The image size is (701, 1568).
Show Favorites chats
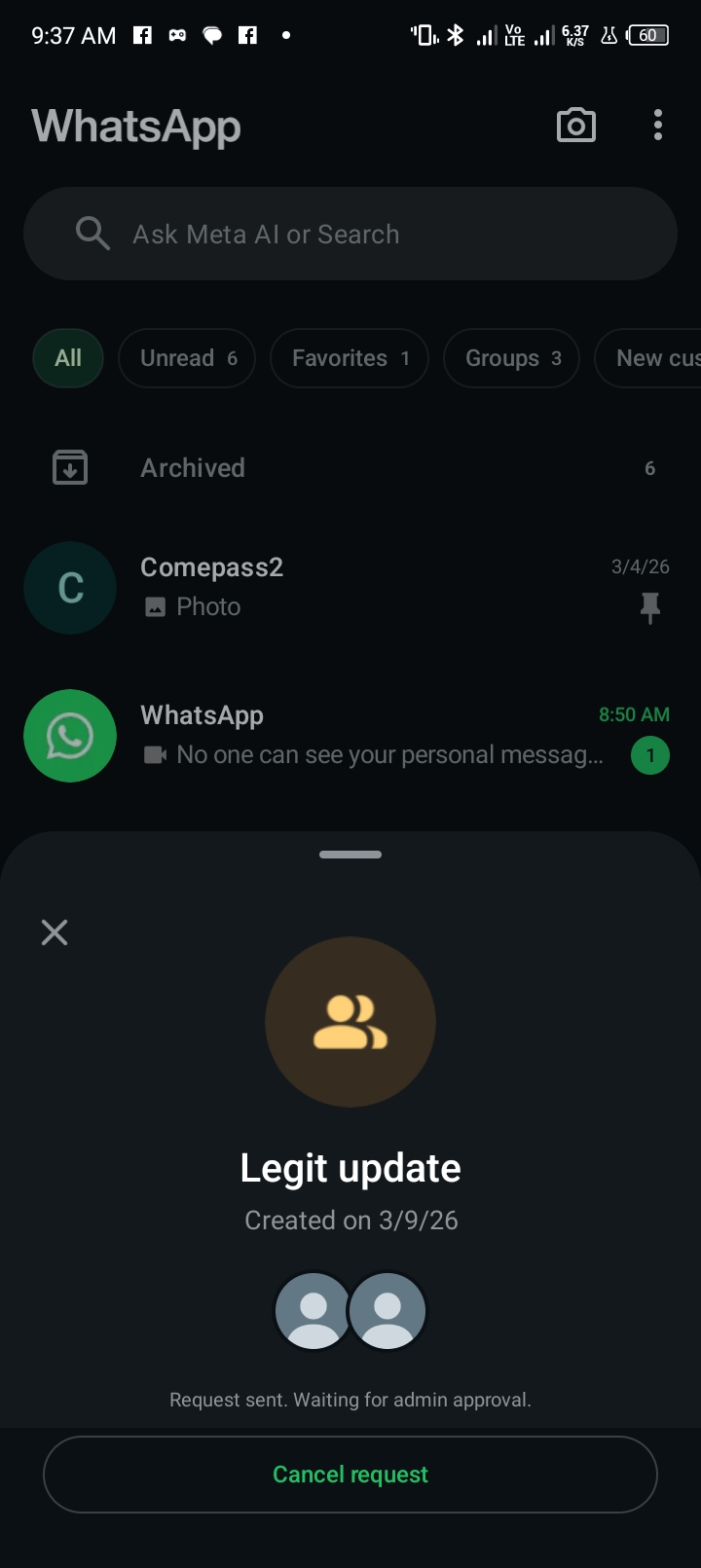[350, 358]
